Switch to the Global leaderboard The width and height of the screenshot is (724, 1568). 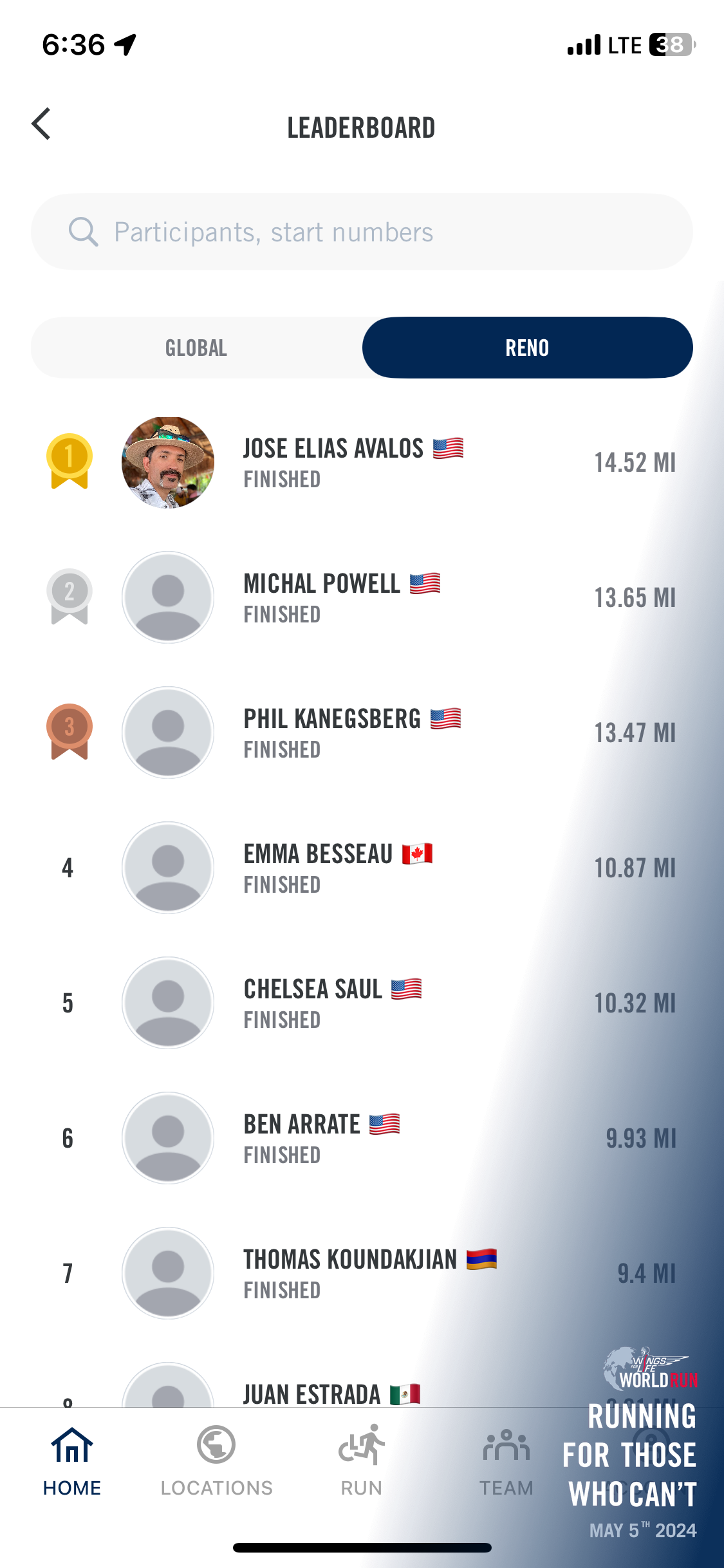(196, 348)
